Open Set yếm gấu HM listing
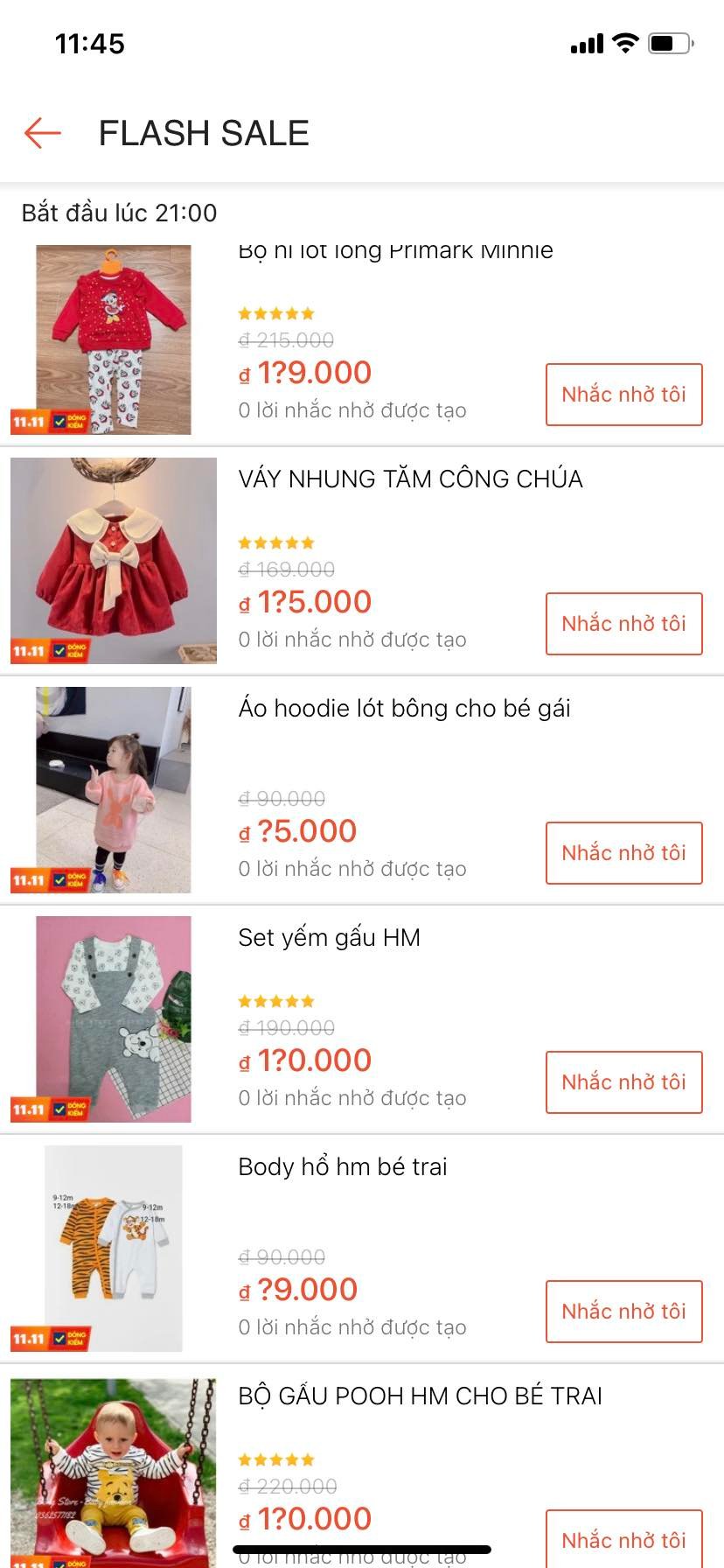 click(x=329, y=938)
